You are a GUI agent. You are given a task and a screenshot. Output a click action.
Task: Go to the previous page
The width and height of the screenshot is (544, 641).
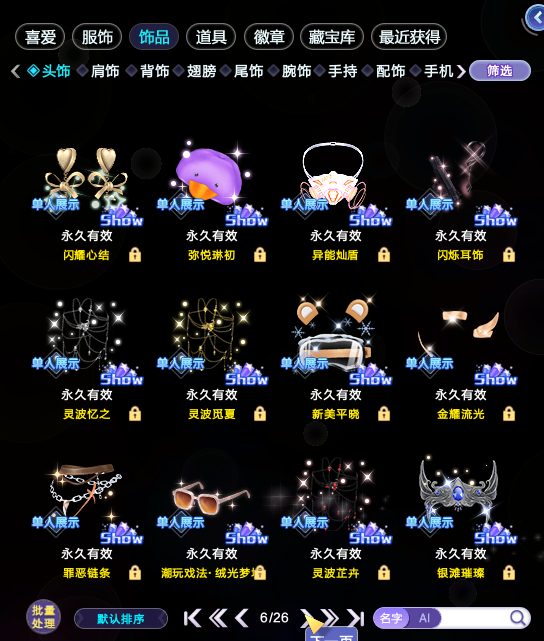pyautogui.click(x=242, y=618)
